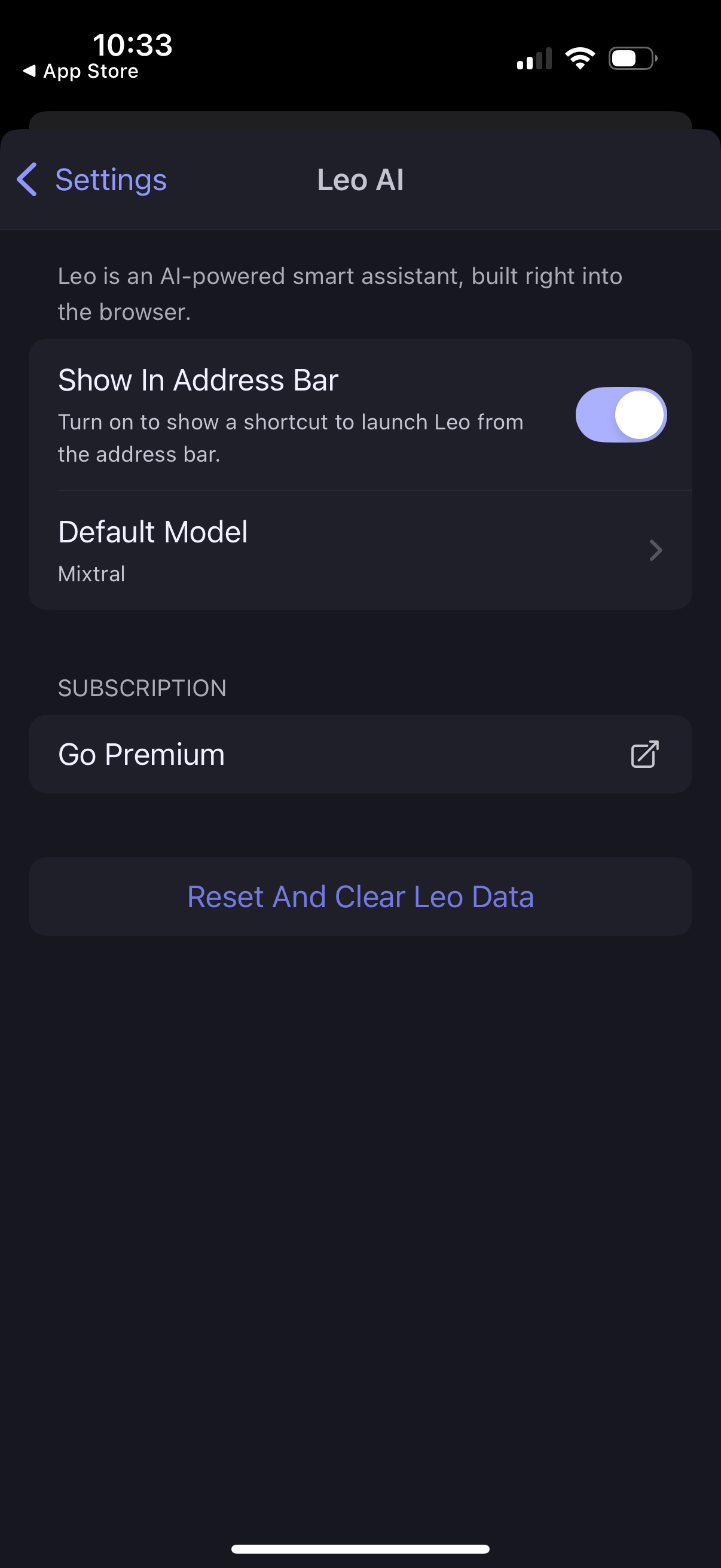Tap the clock showing 10:33
Viewport: 721px width, 1568px height.
click(x=133, y=43)
